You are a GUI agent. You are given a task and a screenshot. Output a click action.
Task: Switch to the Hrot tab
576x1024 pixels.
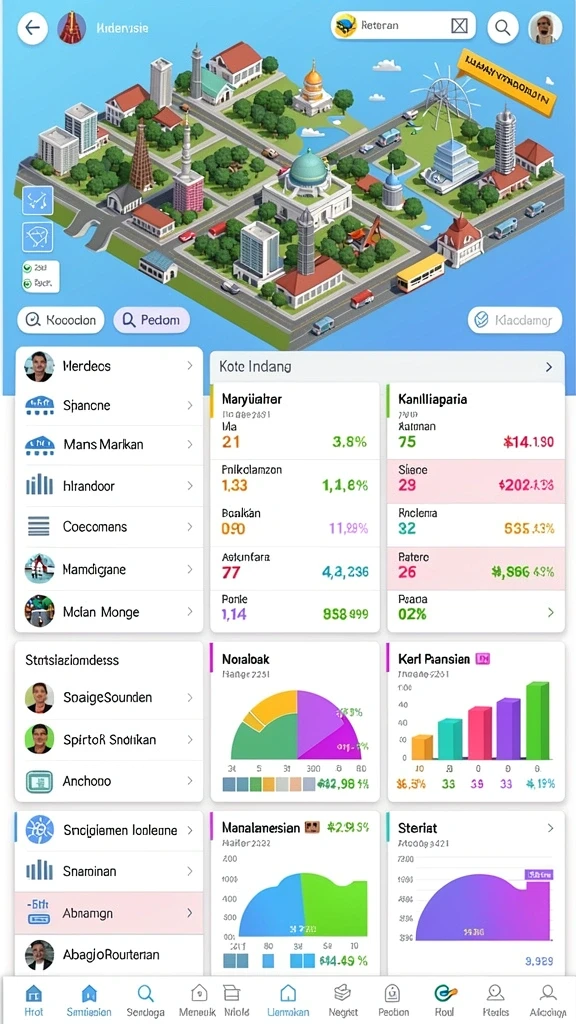coord(33,1001)
